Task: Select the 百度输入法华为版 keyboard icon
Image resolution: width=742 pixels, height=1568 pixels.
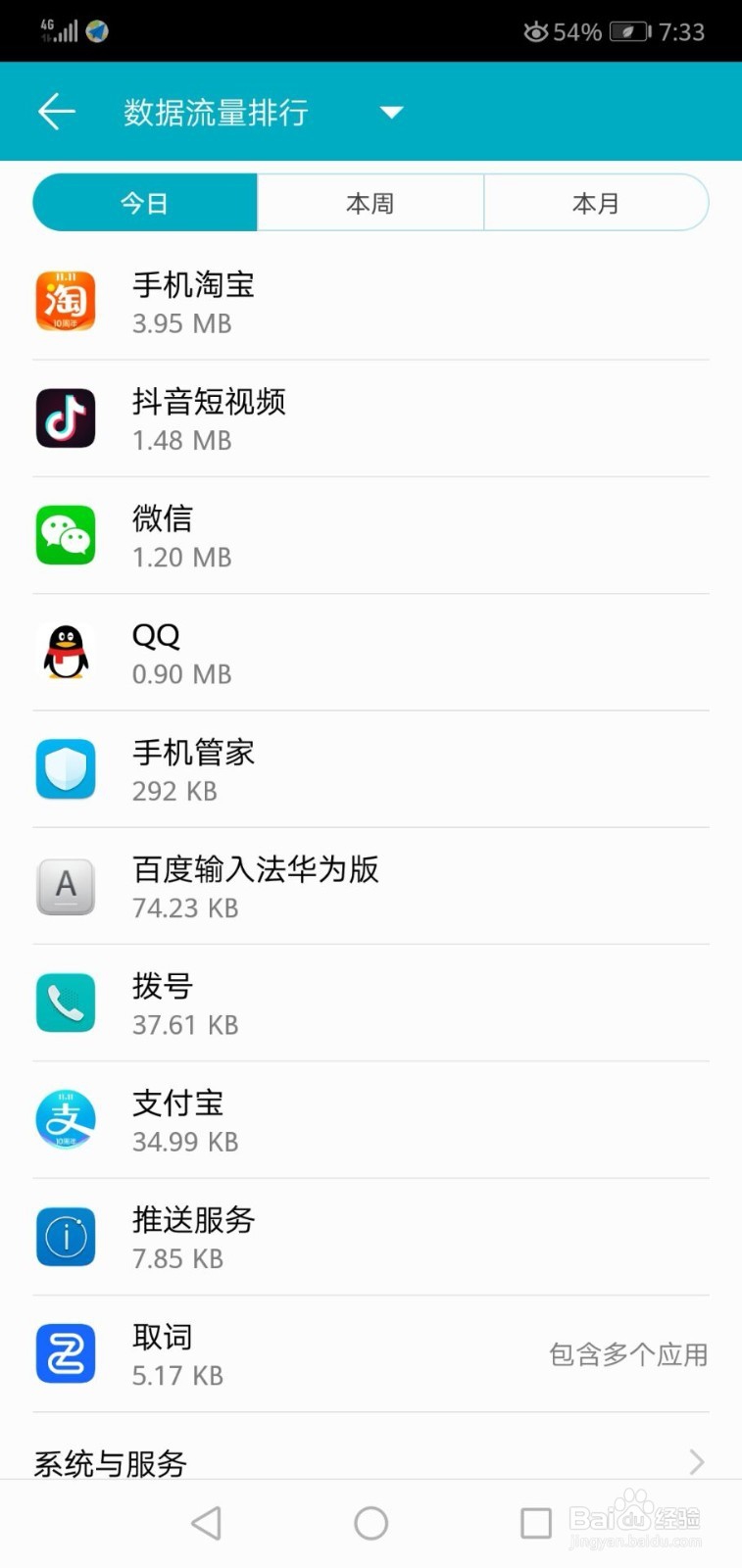Action: pyautogui.click(x=65, y=887)
